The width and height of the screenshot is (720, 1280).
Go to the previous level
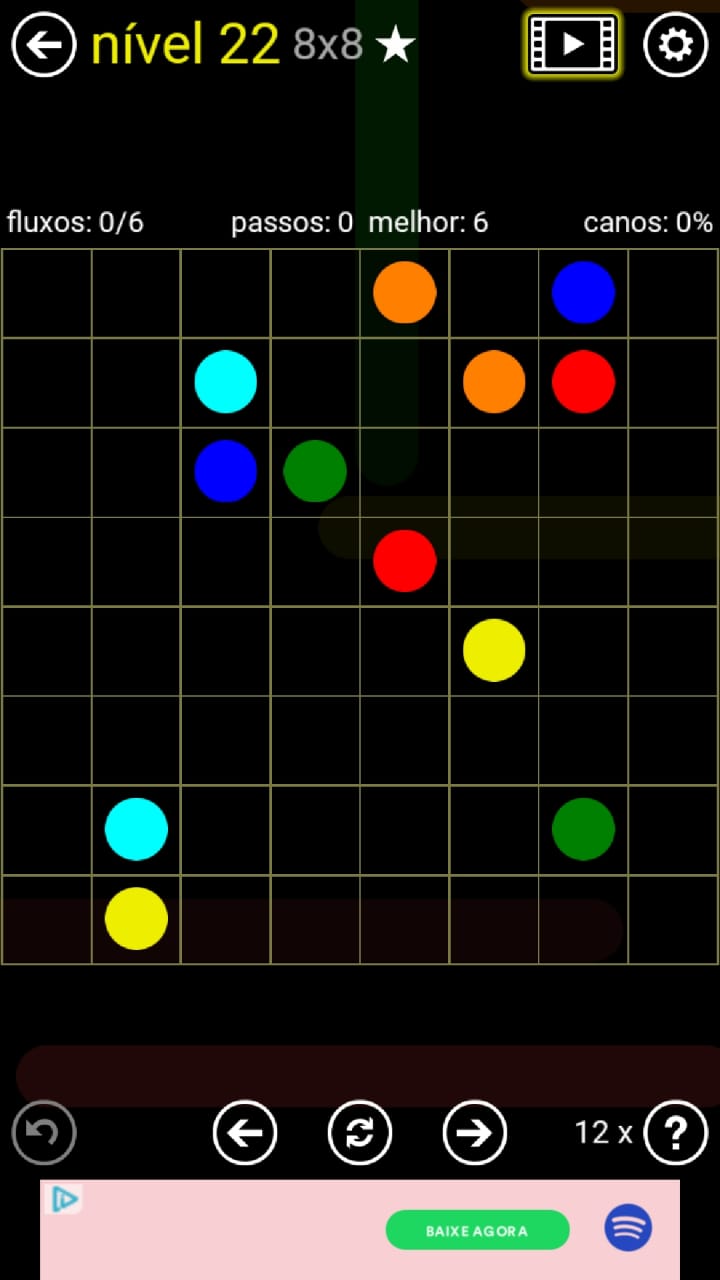click(245, 1132)
